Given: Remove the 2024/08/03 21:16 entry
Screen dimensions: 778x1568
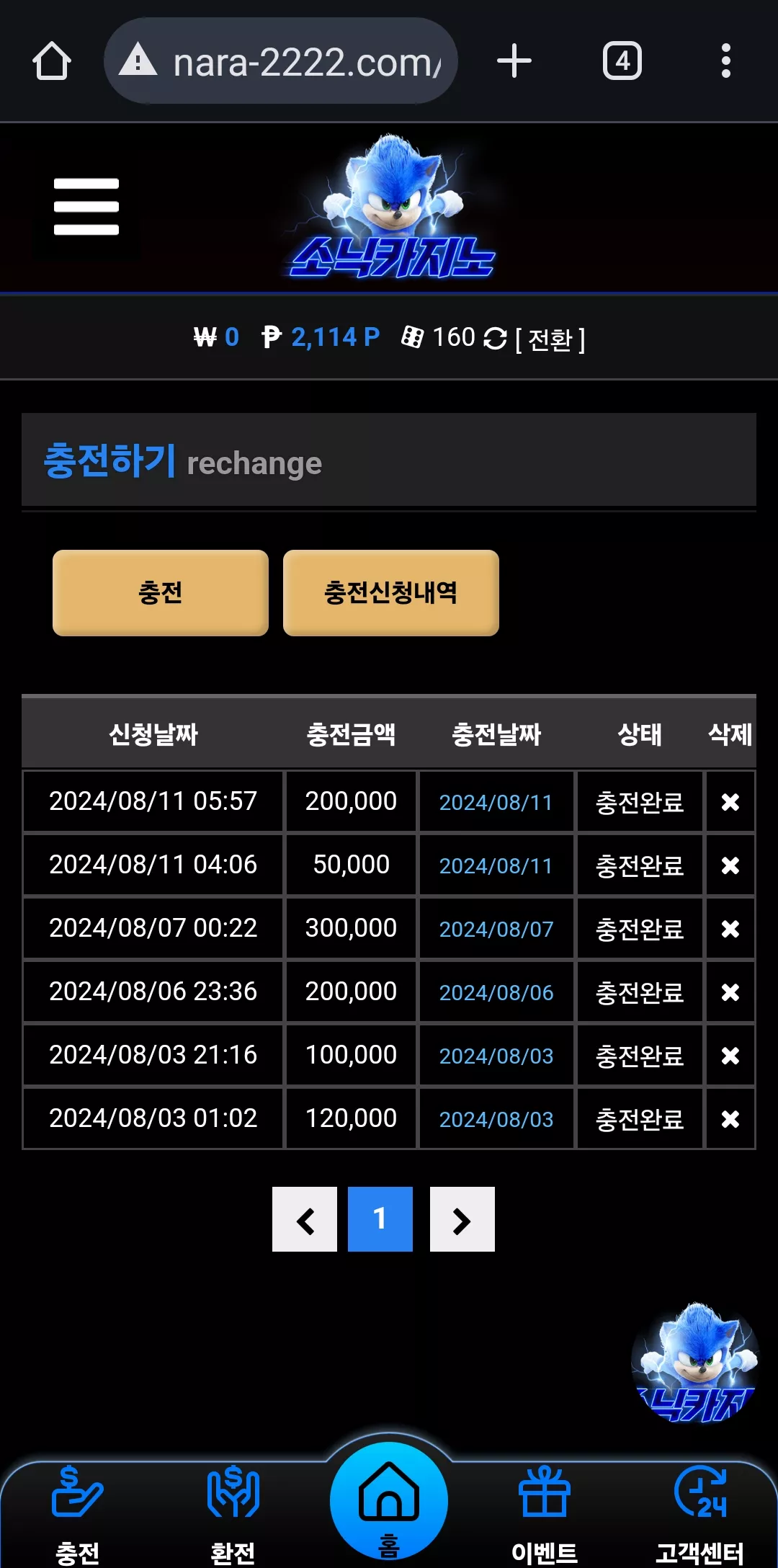Looking at the screenshot, I should (x=730, y=1056).
